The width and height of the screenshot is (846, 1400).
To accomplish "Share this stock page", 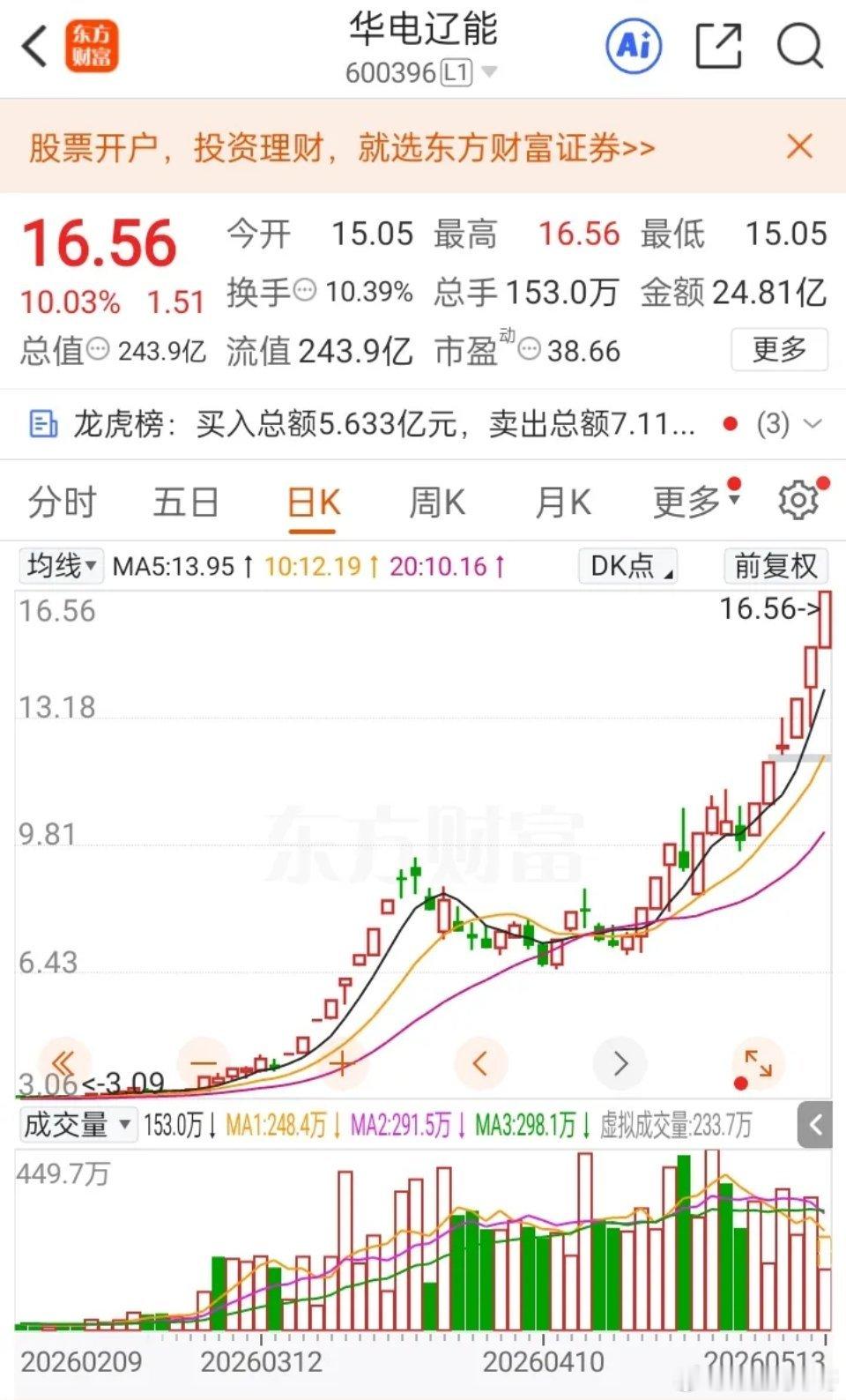I will [718, 46].
